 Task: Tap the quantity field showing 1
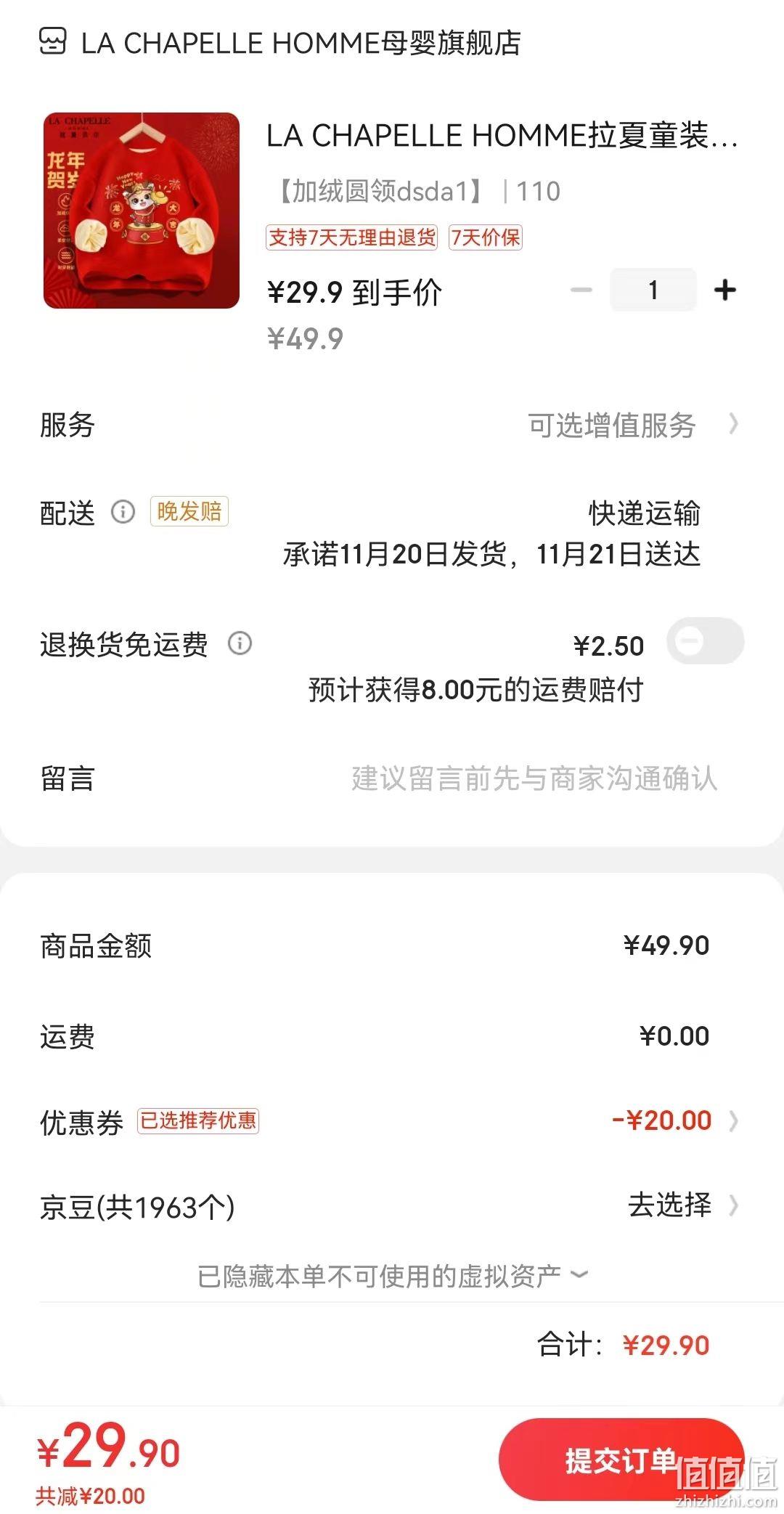click(x=653, y=290)
